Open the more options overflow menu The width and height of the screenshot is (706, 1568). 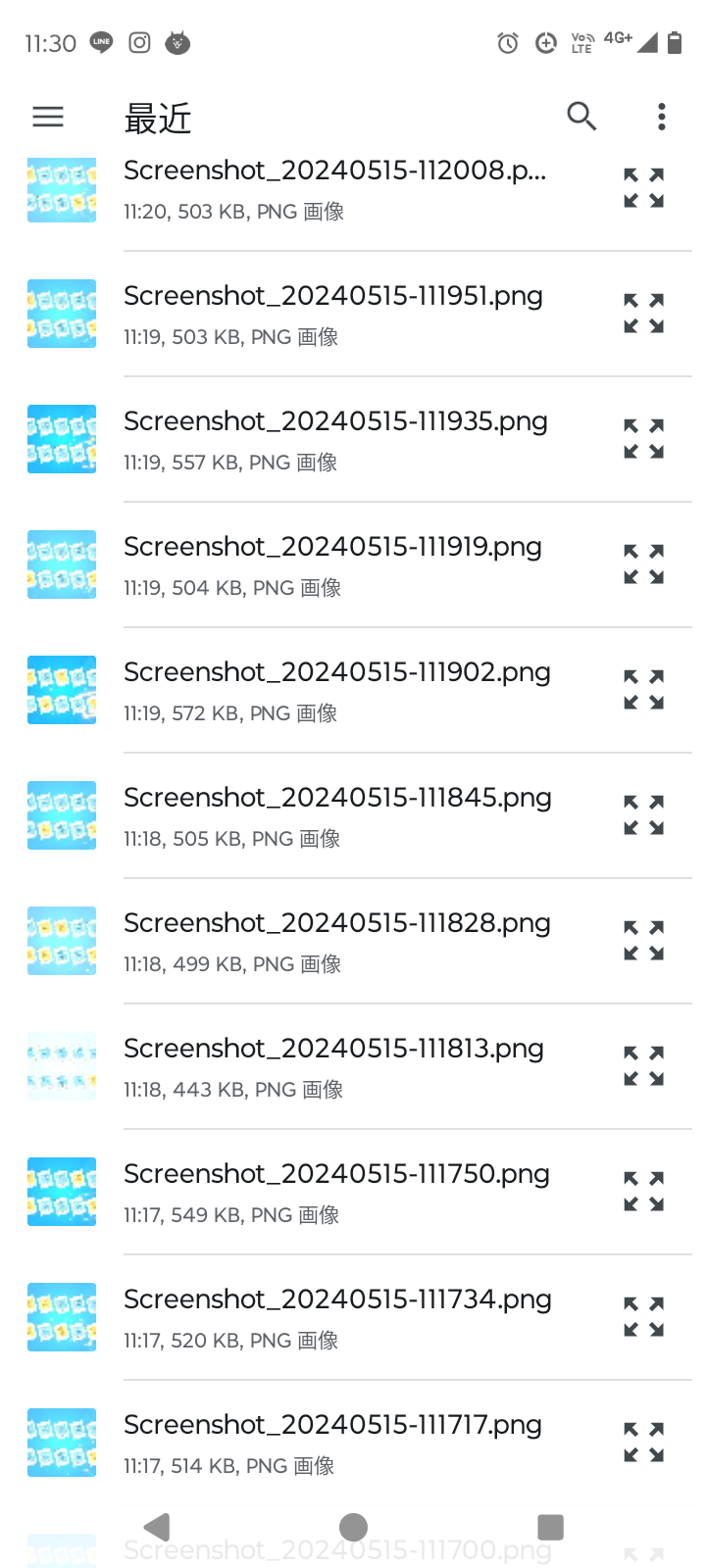coord(662,117)
